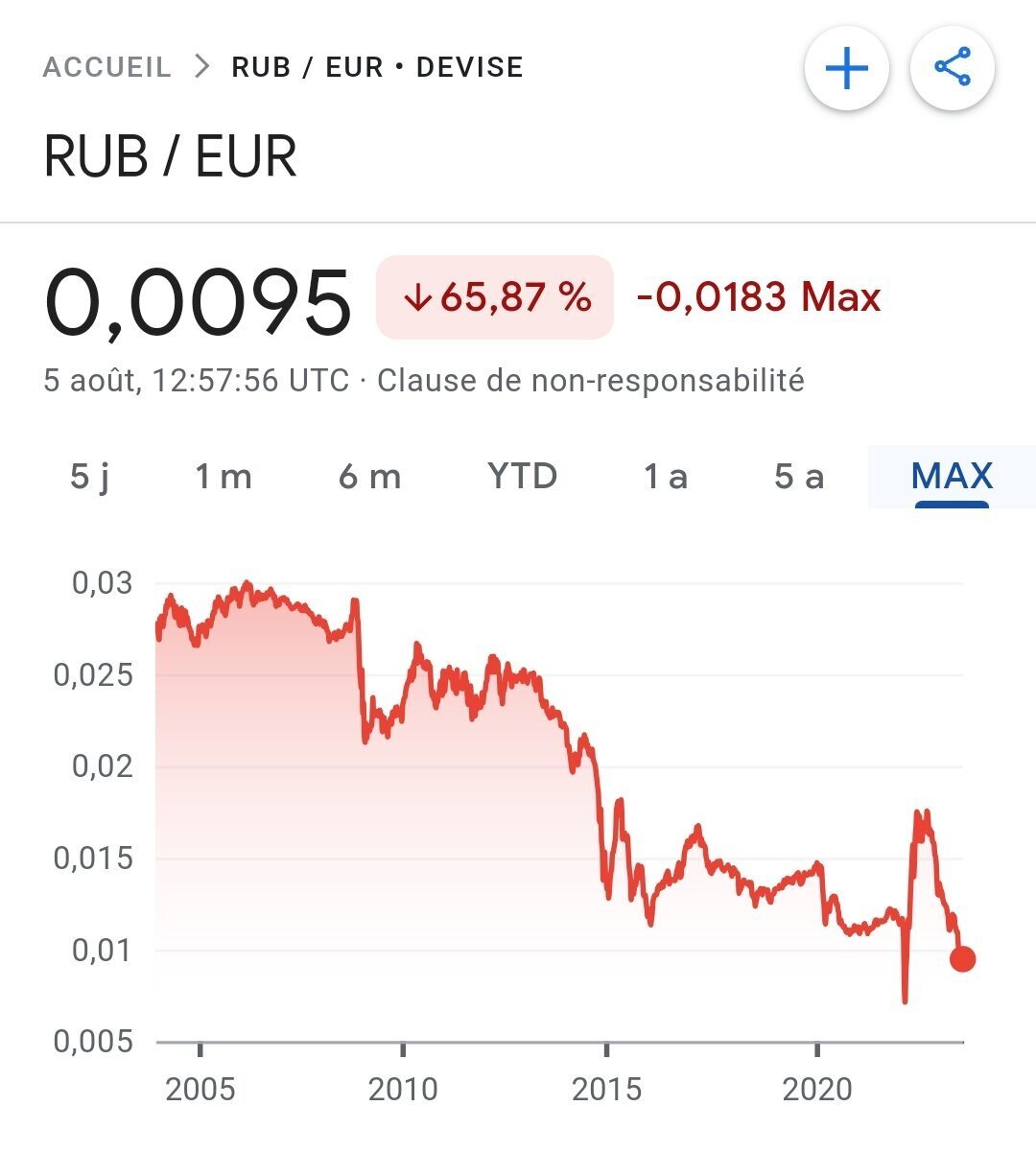Switch chart to 5 j range

90,476
